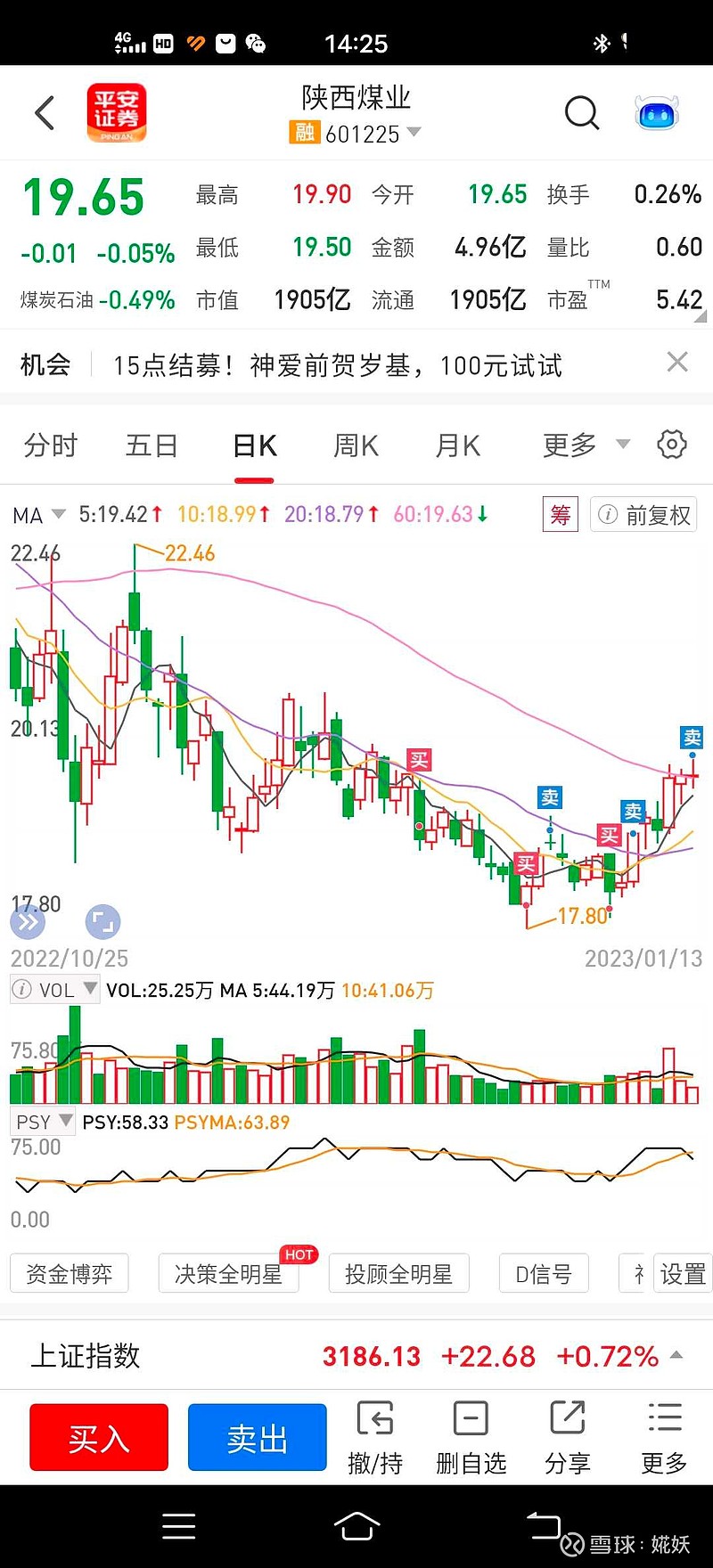Select the 资金博弈 indicator chip
The height and width of the screenshot is (1568, 713).
click(x=70, y=1274)
